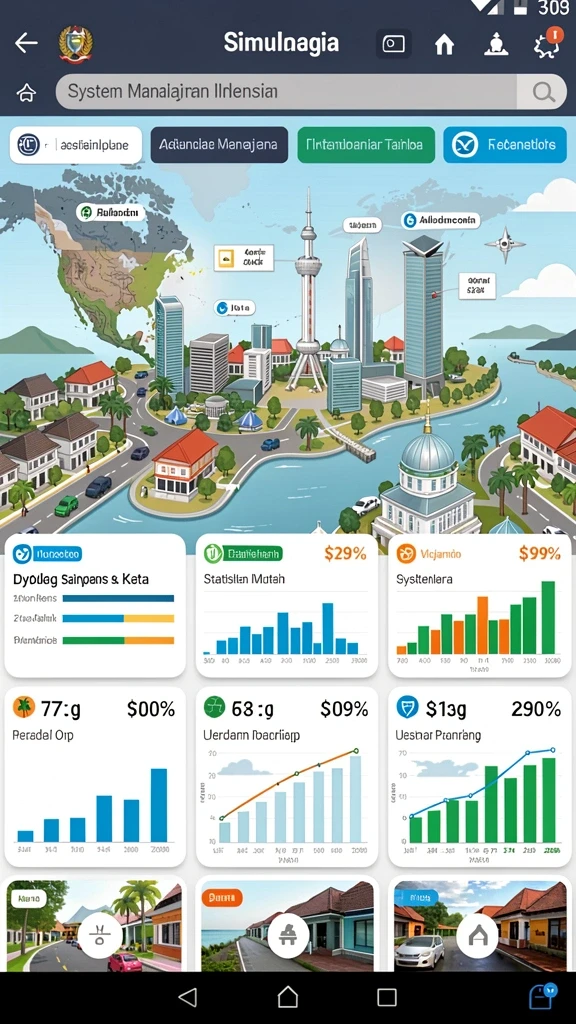Viewport: 576px width, 1024px height.
Task: Open the Statislan Mutah chart card
Action: 287,606
